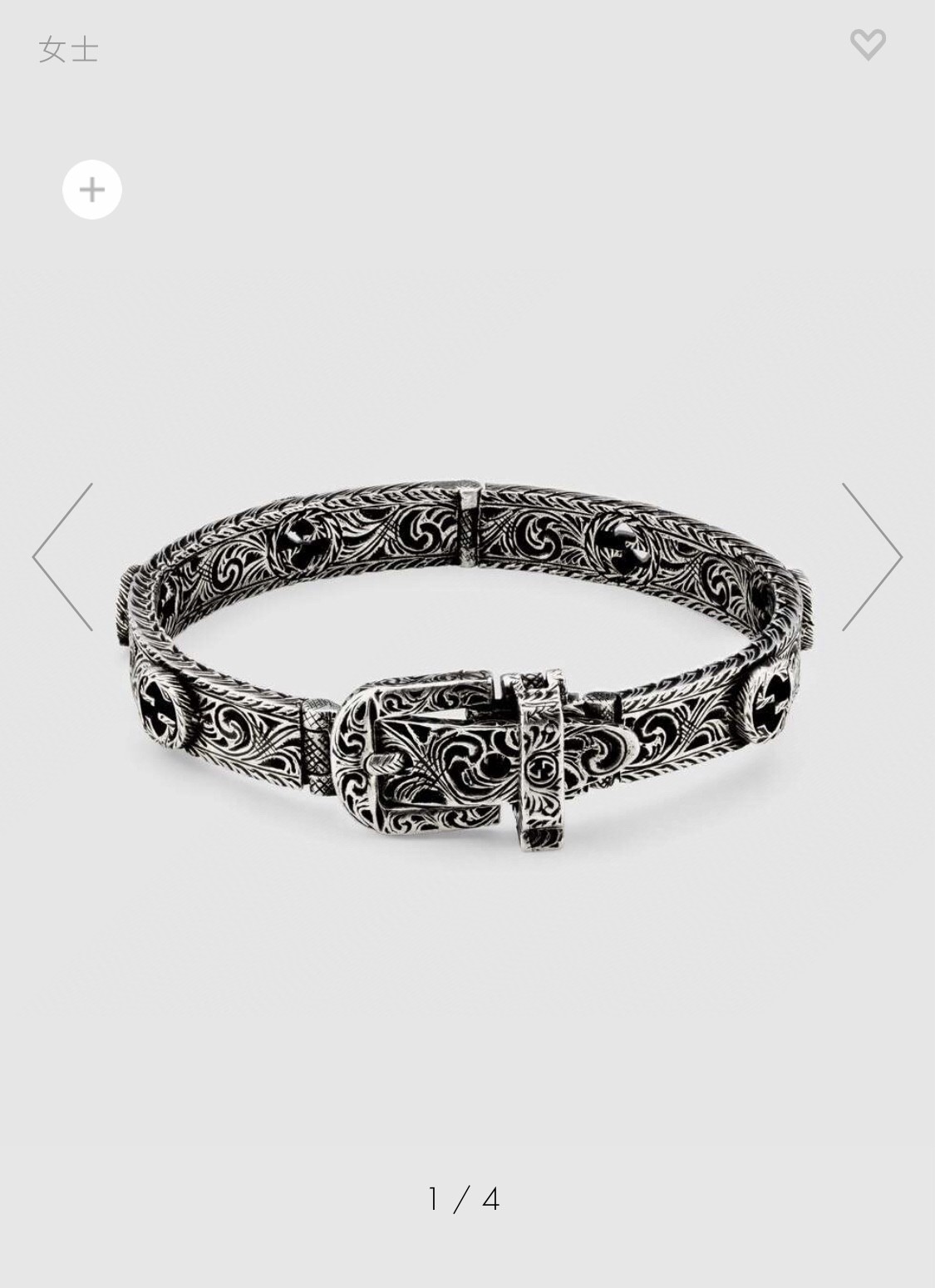
Task: Add bracelet to wishlist with heart icon
Action: pyautogui.click(x=868, y=44)
